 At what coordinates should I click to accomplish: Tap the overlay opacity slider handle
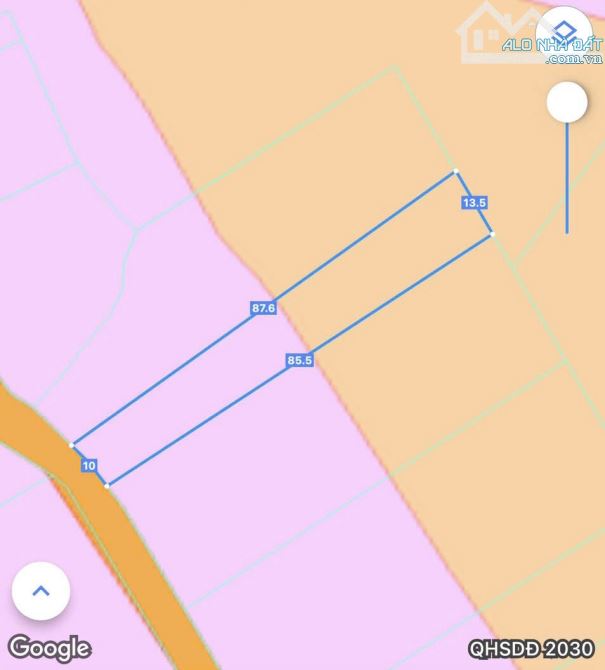tap(567, 102)
